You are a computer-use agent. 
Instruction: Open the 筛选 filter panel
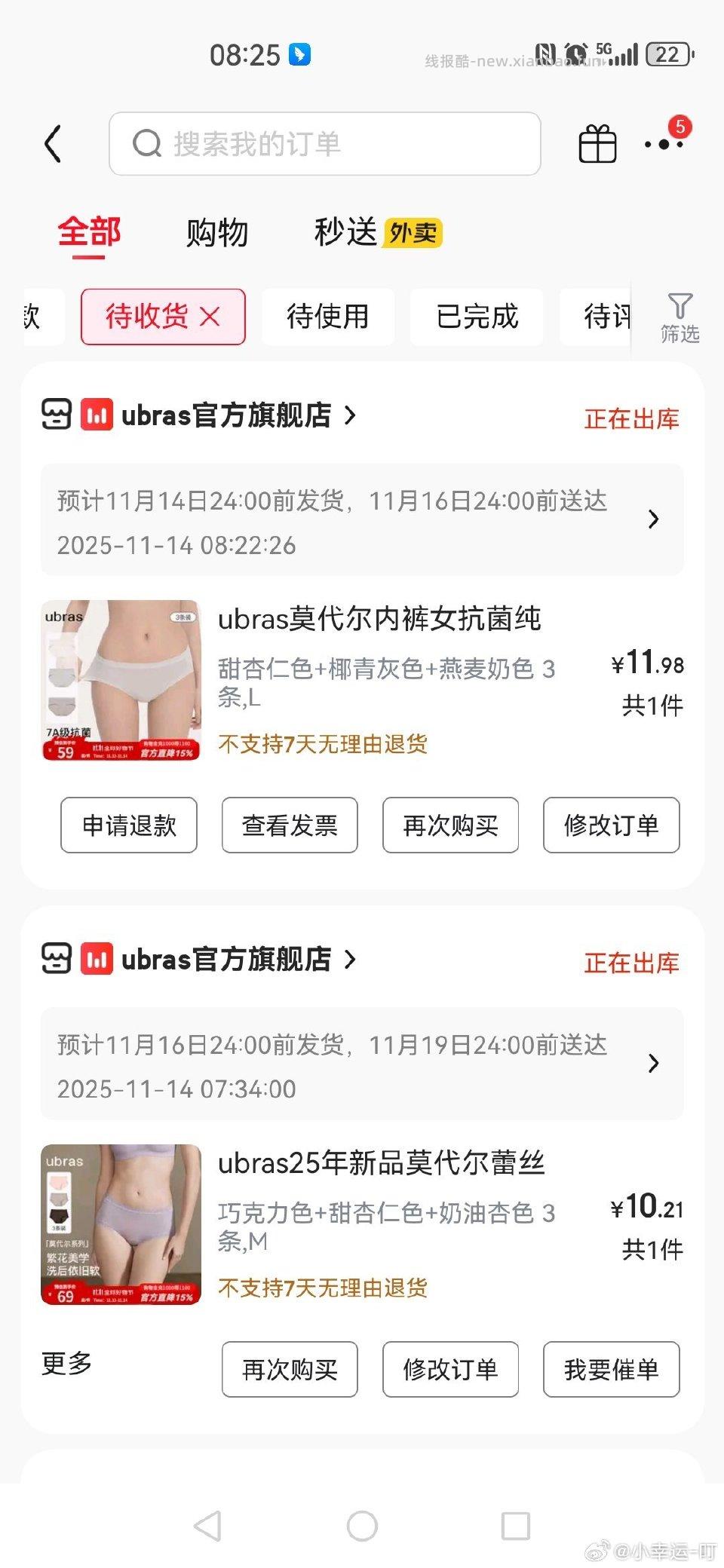tap(680, 317)
